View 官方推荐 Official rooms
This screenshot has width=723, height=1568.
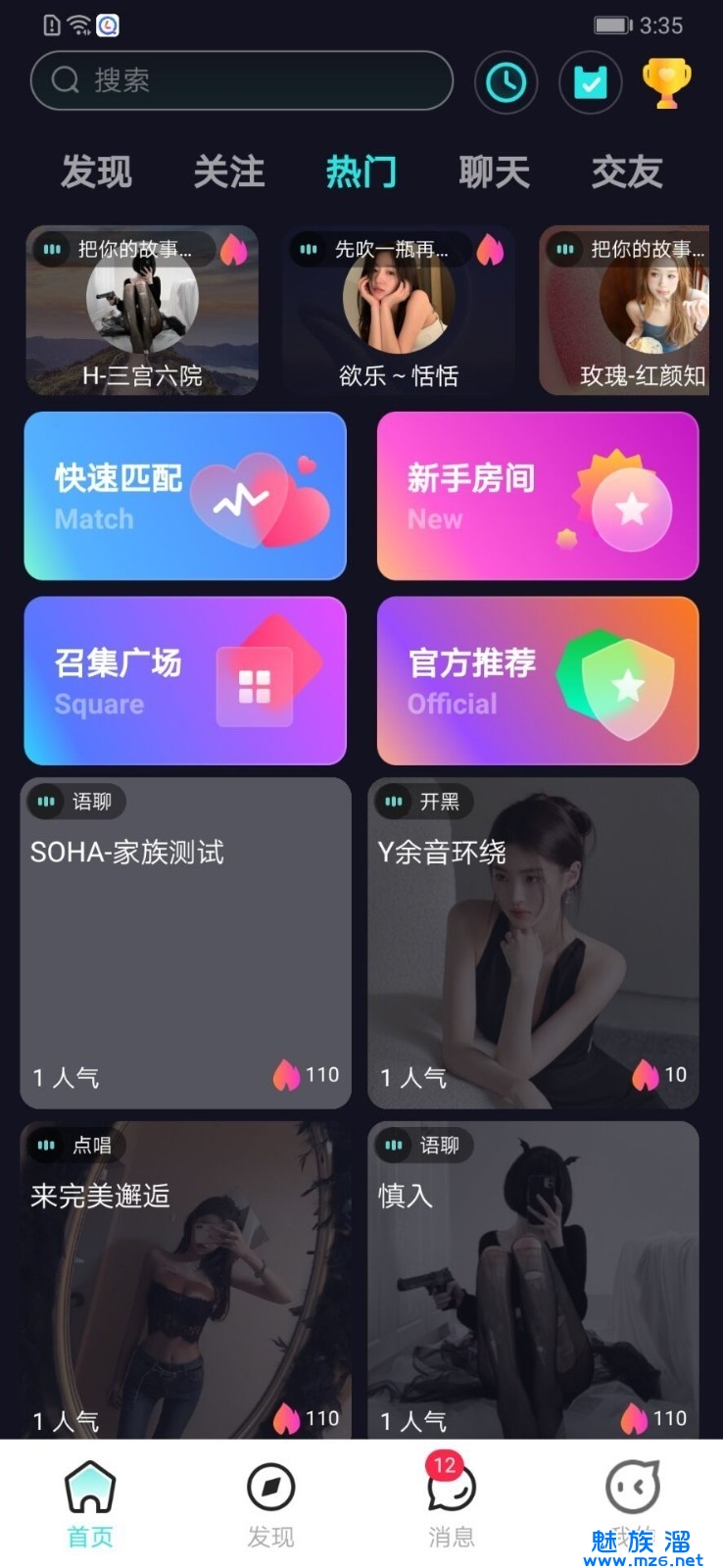click(x=537, y=680)
